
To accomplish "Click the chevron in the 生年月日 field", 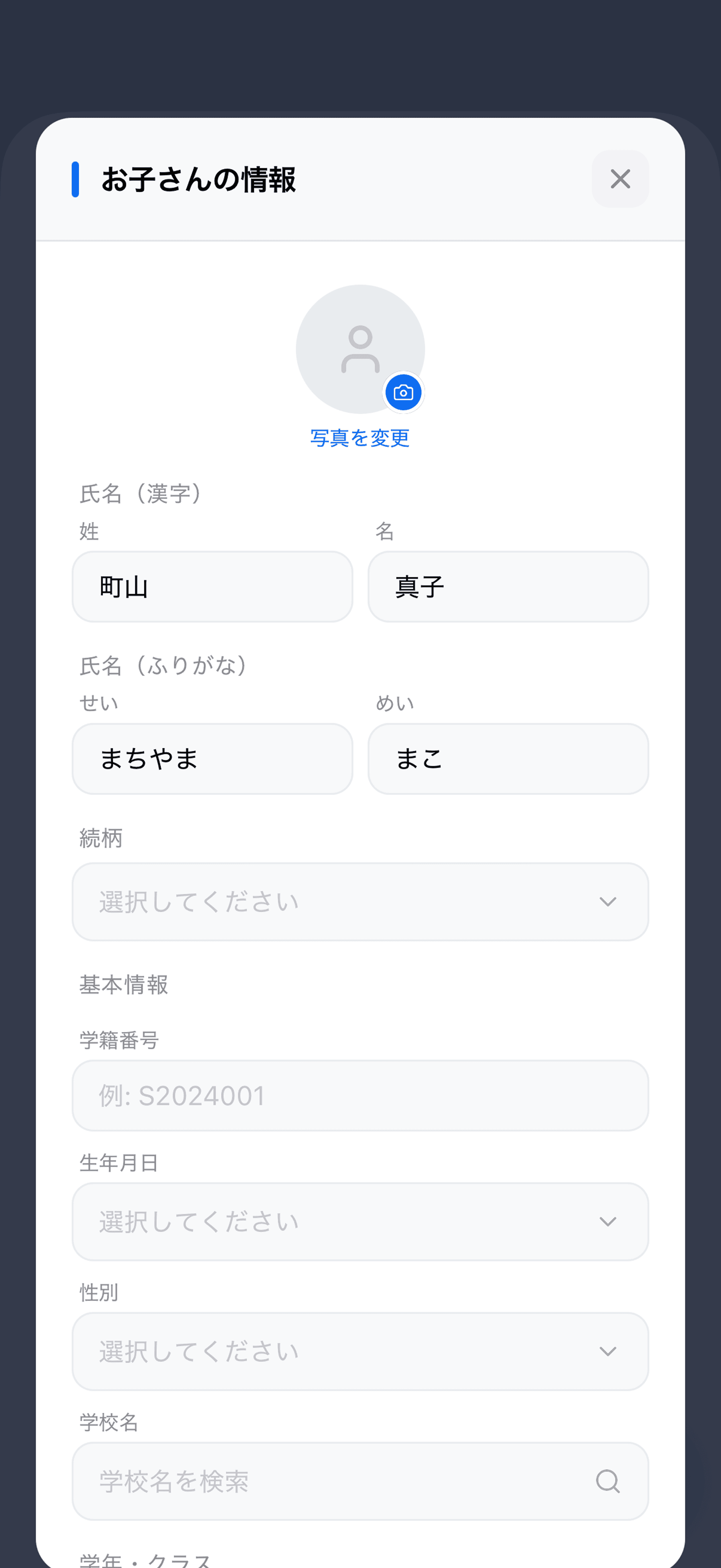I will click(608, 1222).
